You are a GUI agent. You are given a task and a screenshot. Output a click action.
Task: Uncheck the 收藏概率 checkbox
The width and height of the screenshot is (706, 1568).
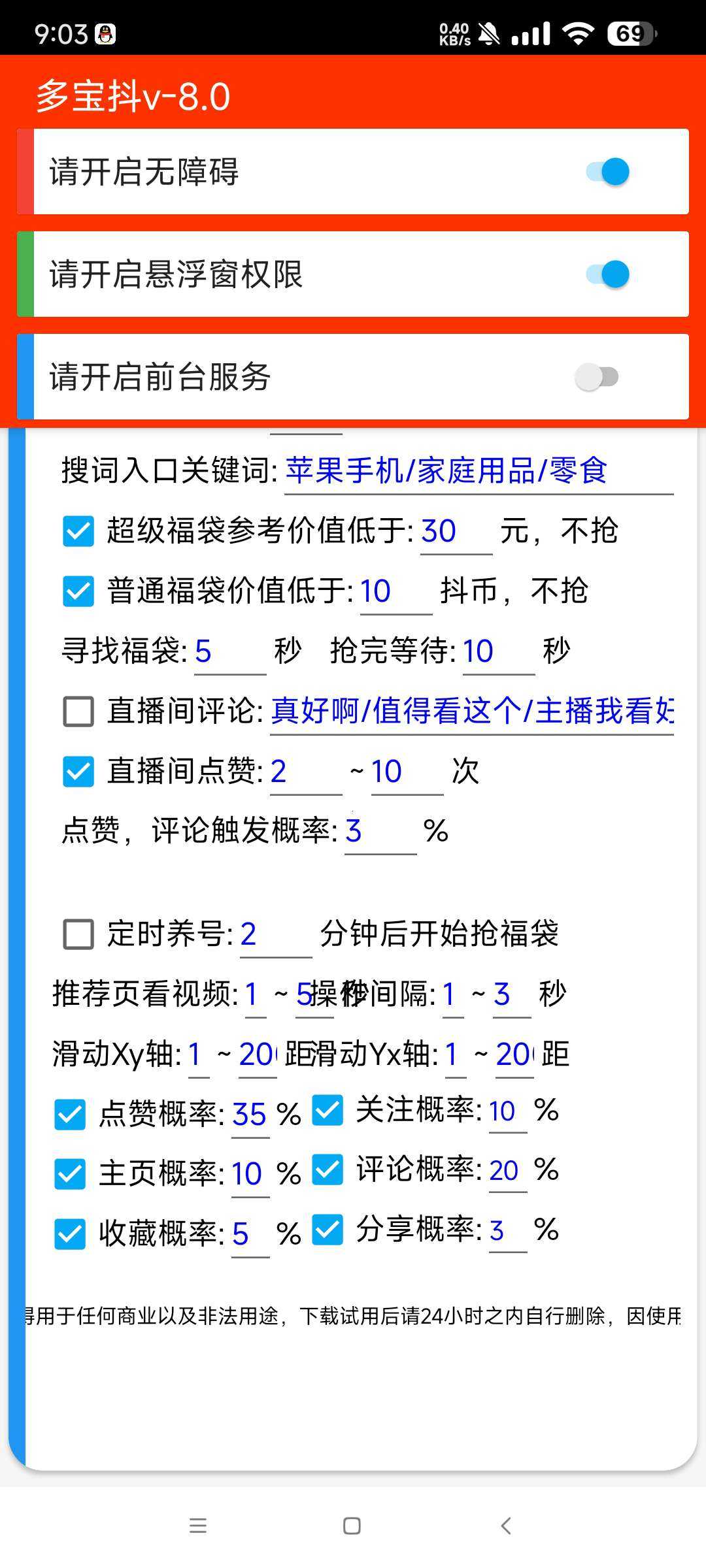70,1234
